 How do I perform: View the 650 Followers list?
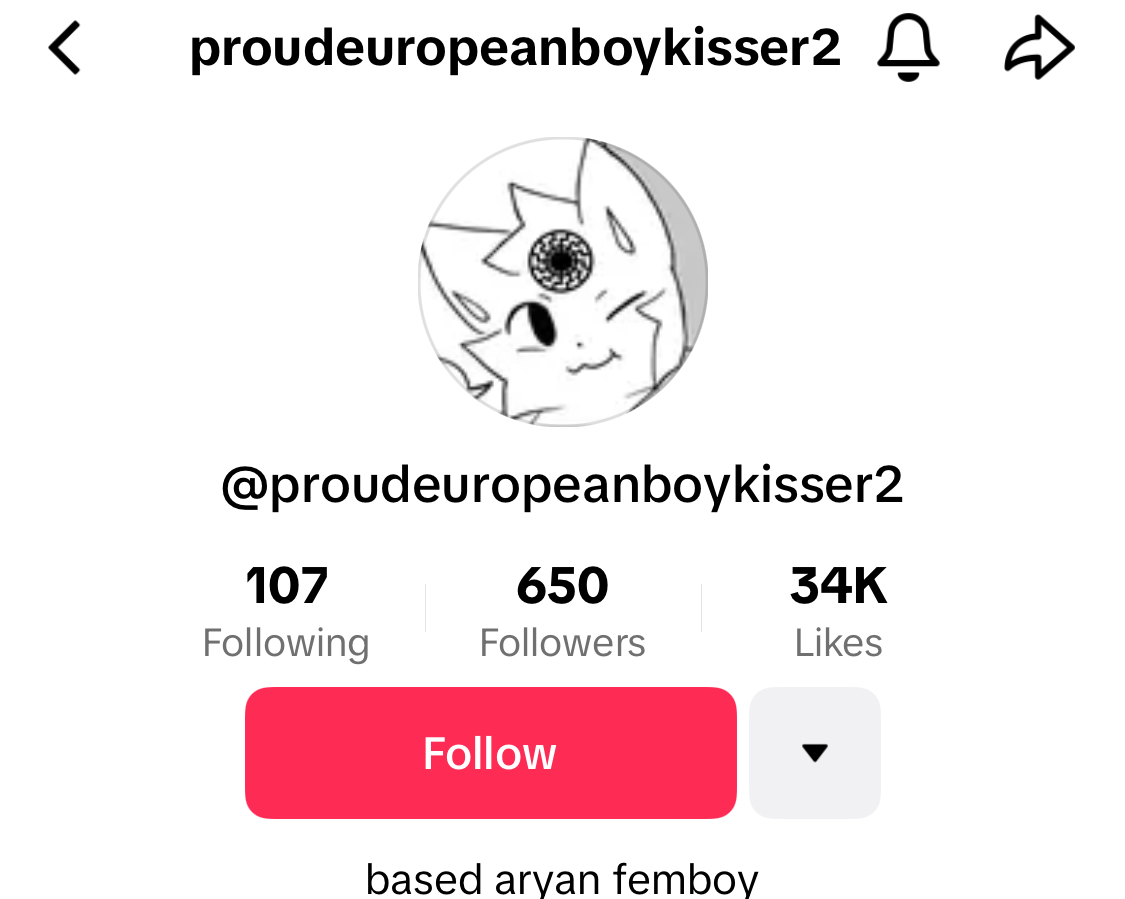click(562, 611)
